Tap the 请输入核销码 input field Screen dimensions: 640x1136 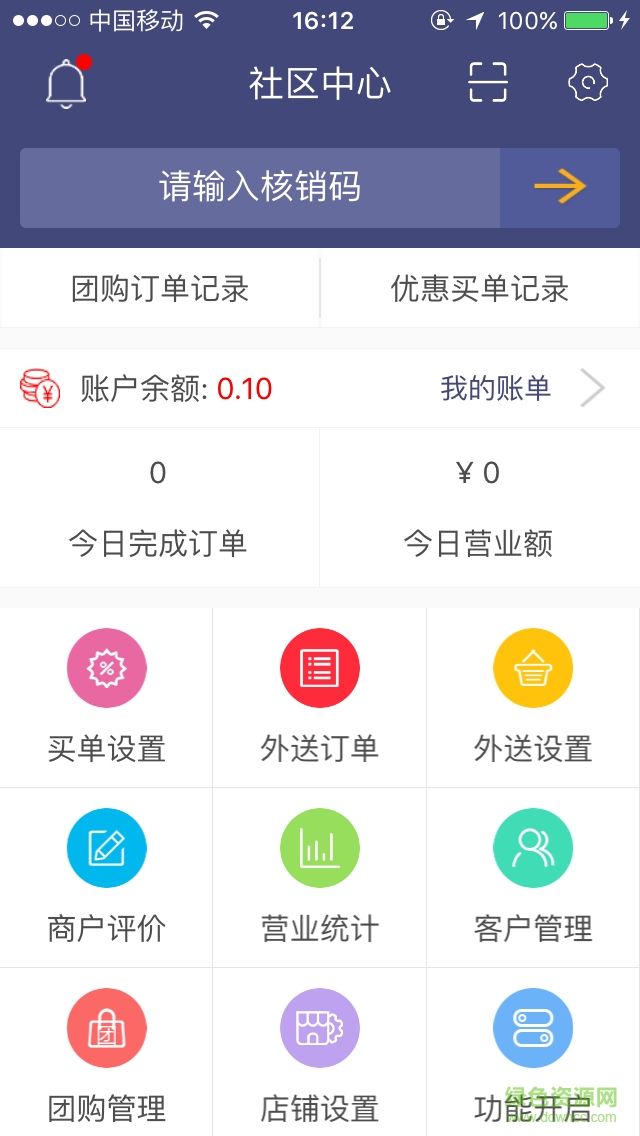click(260, 188)
